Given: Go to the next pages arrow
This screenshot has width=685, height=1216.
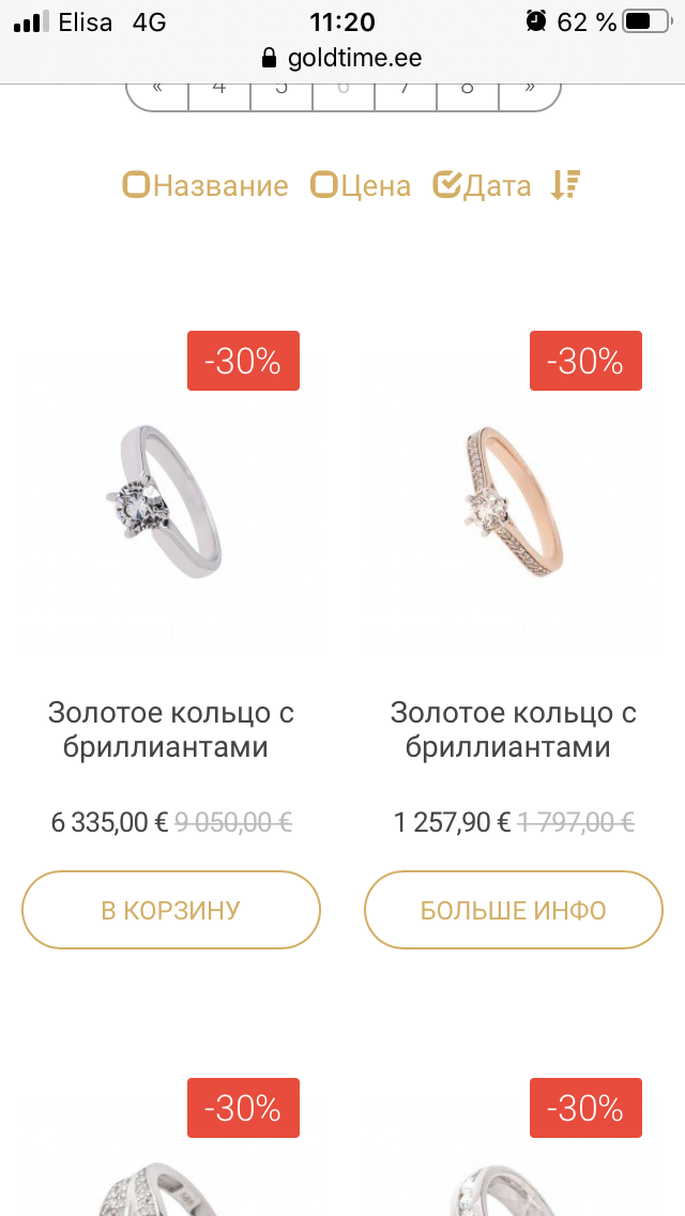Looking at the screenshot, I should (x=530, y=90).
